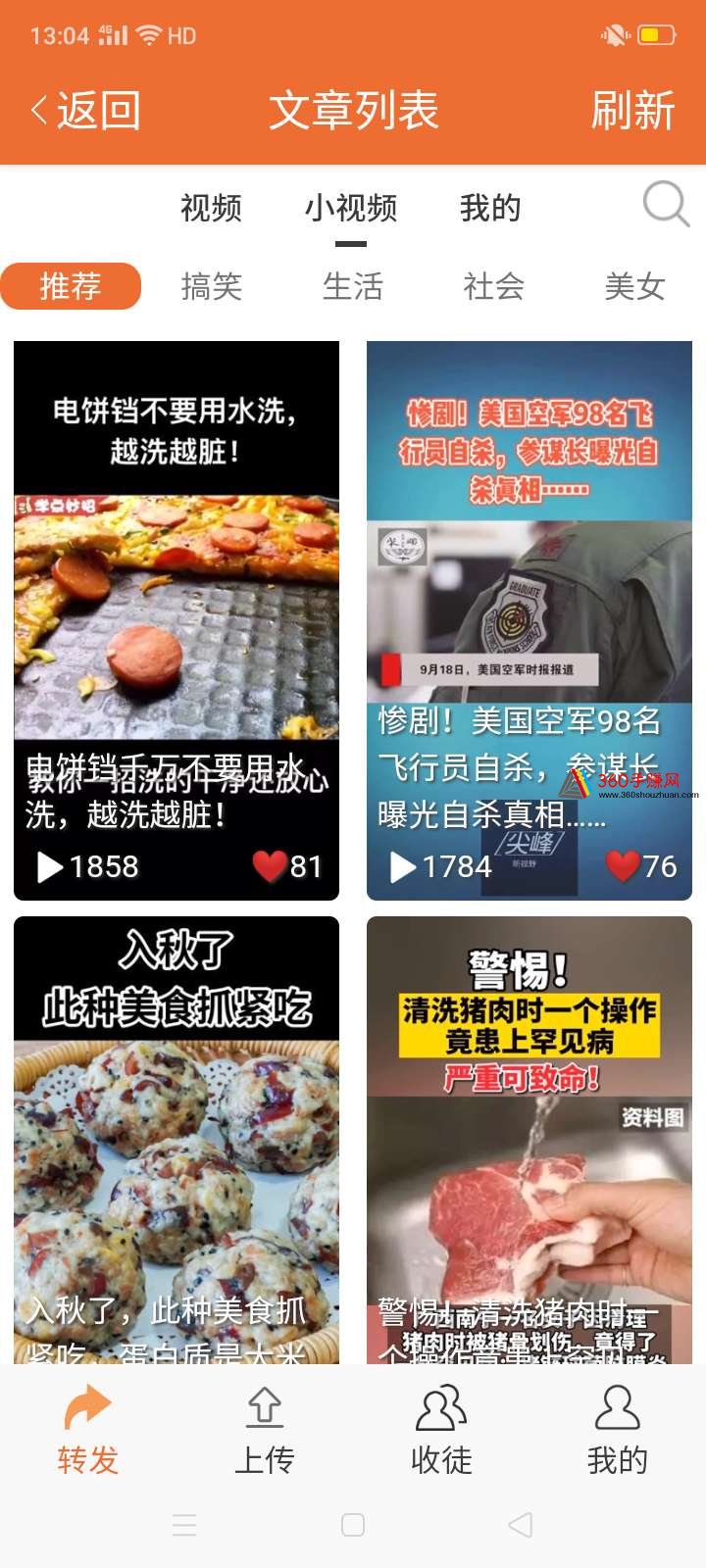Viewport: 706px width, 1568px height.
Task: Choose the 搞笑 category
Action: pyautogui.click(x=212, y=286)
